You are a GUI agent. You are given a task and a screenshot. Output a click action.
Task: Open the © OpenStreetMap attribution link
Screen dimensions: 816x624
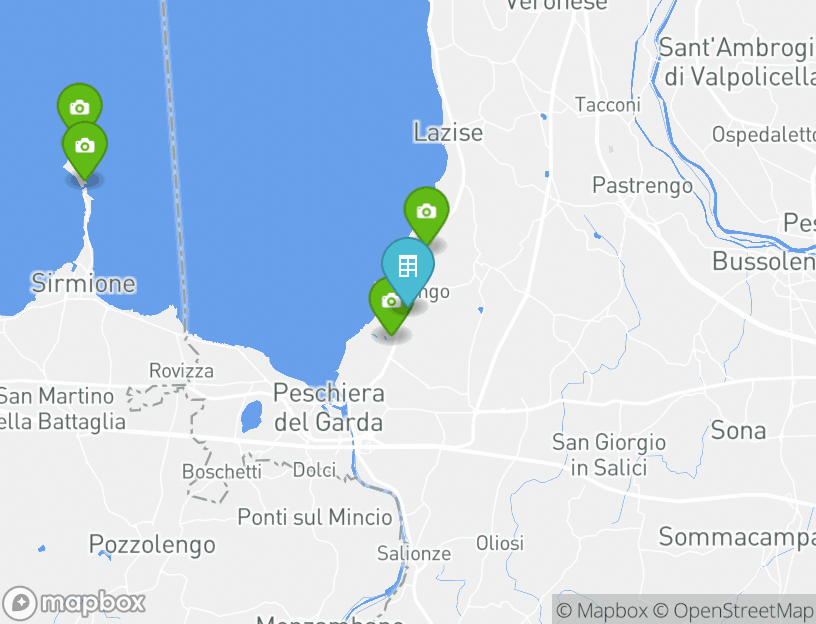(734, 610)
